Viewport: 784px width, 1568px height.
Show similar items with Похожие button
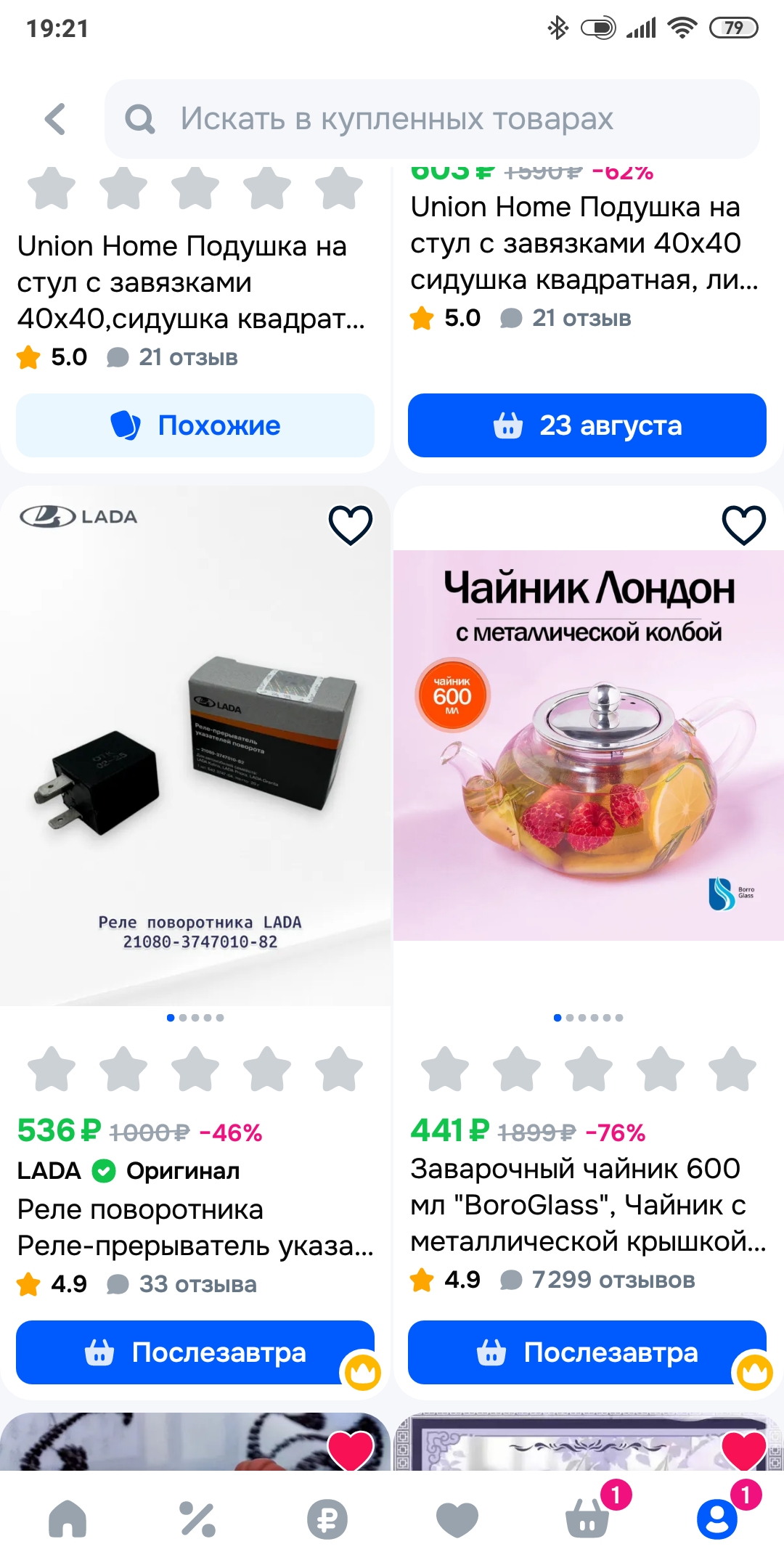[x=195, y=425]
